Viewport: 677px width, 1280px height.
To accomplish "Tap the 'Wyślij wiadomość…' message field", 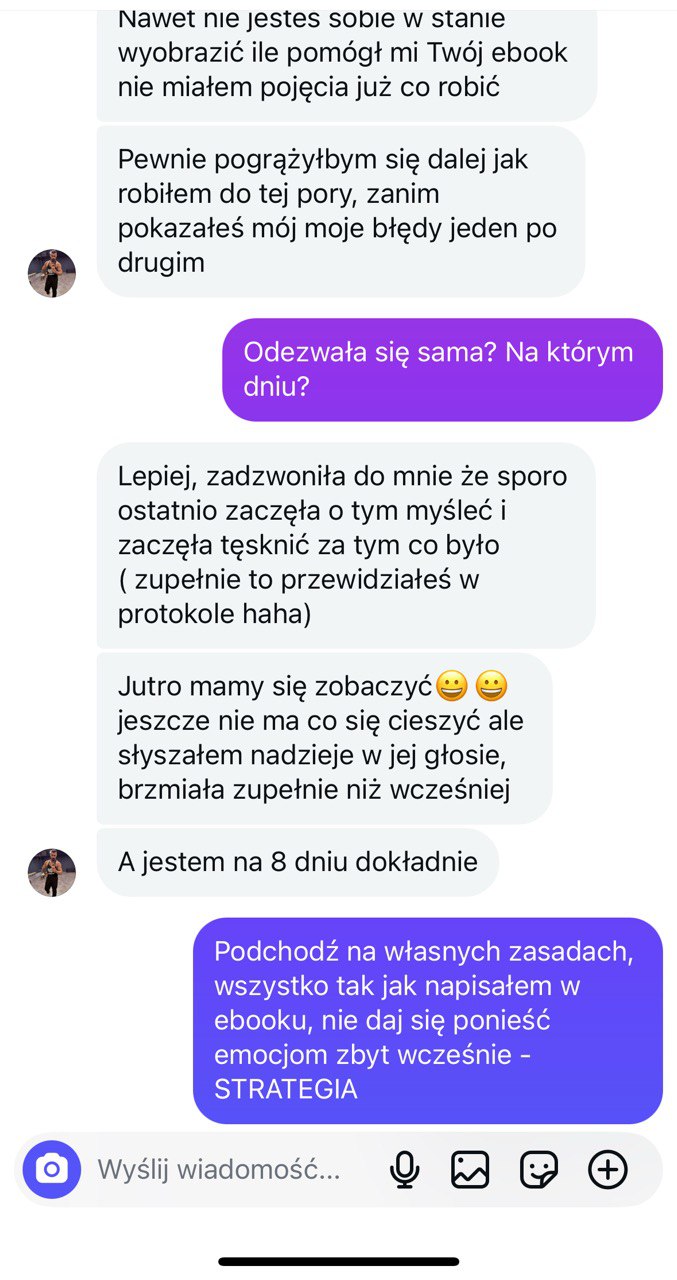I will (x=220, y=1168).
